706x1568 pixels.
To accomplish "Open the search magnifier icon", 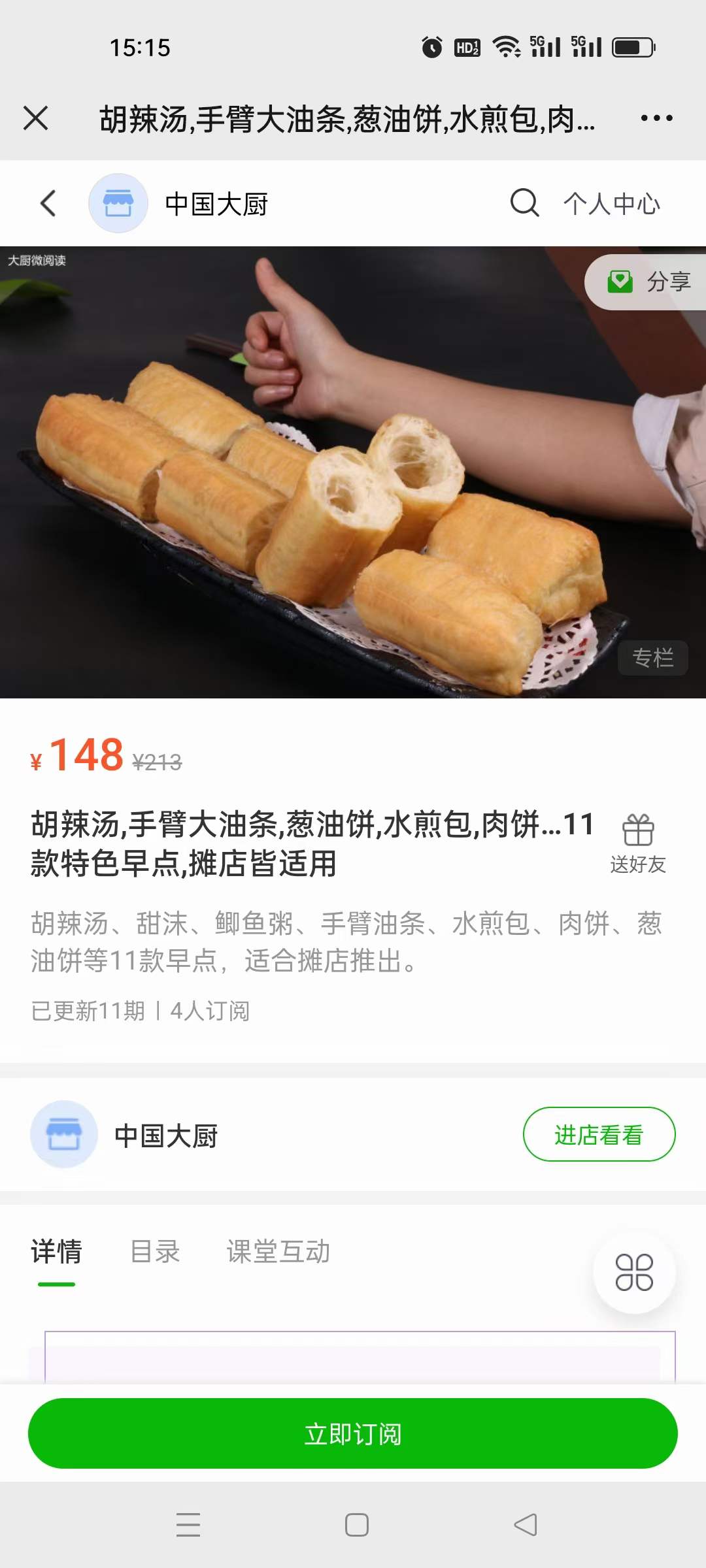I will coord(524,204).
